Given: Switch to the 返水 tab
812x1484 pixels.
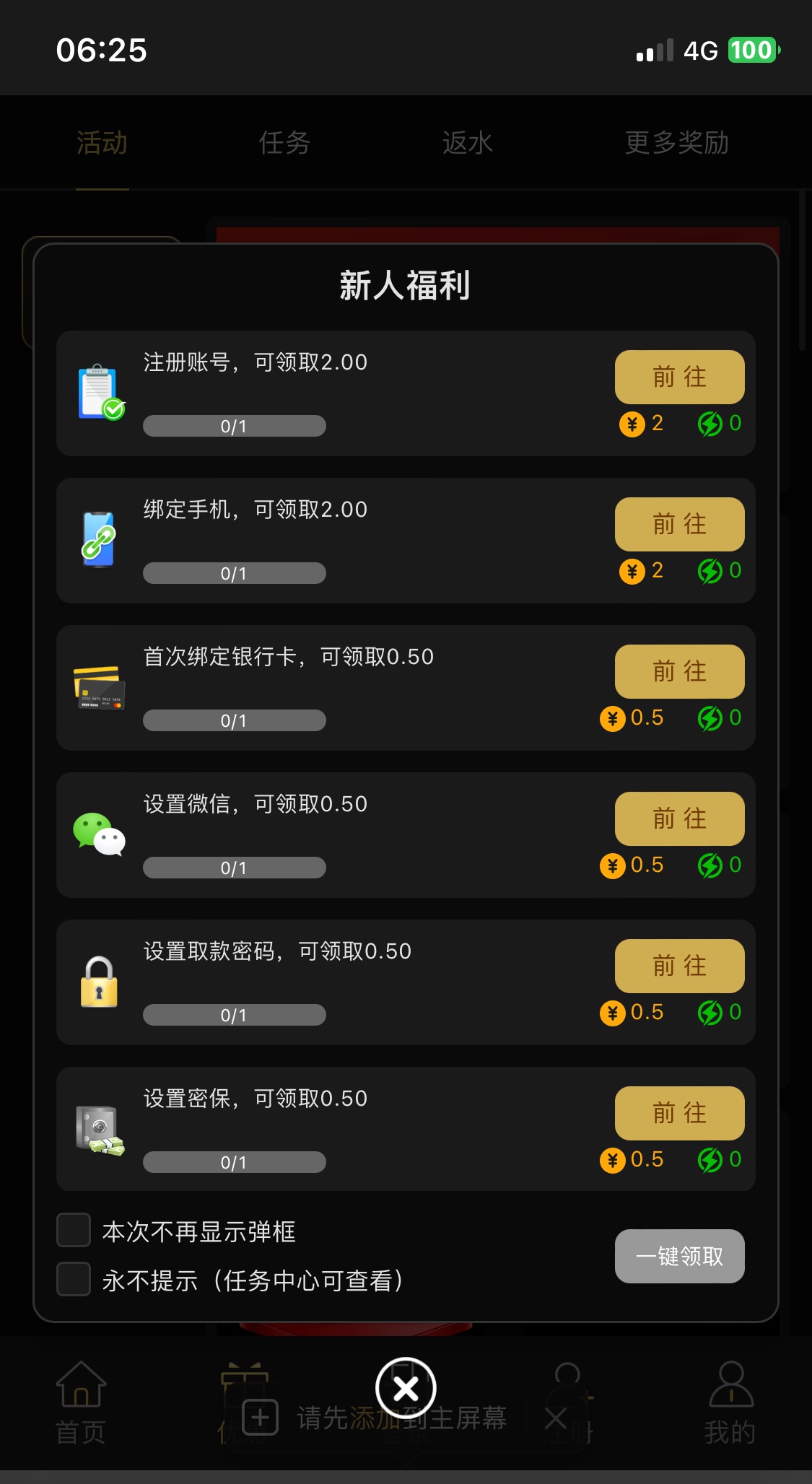Looking at the screenshot, I should (467, 143).
